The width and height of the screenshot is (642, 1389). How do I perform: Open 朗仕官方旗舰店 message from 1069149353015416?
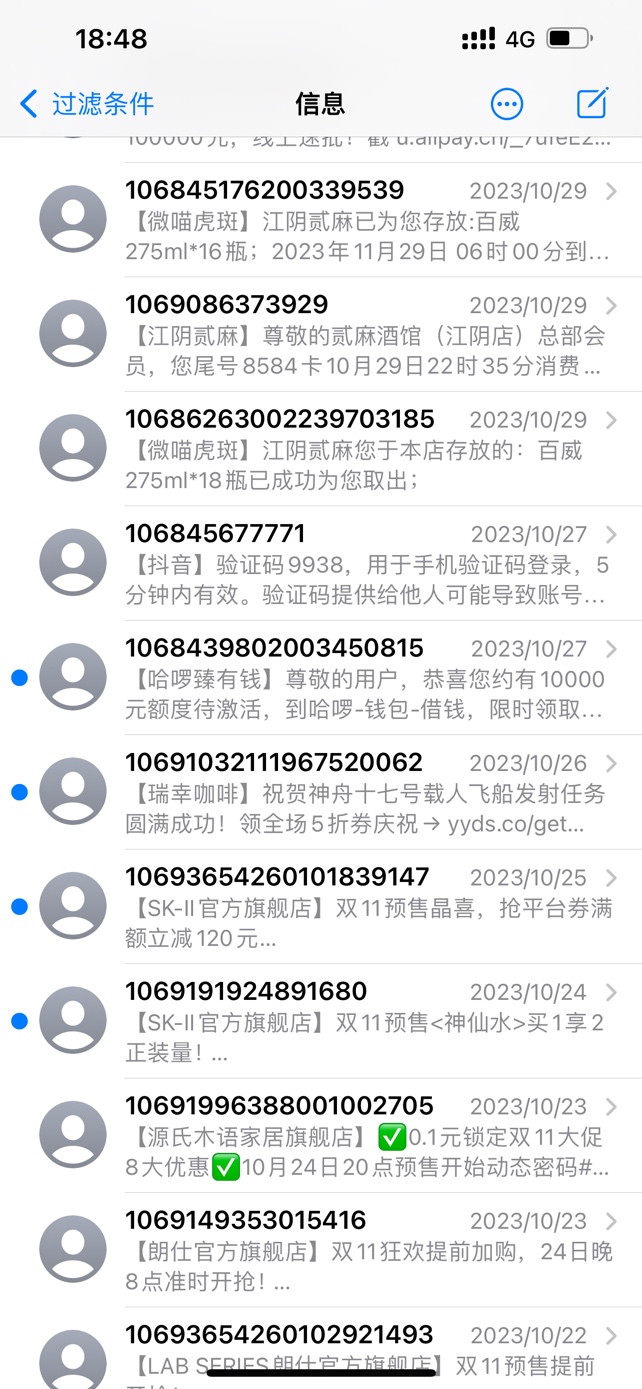(366, 1250)
